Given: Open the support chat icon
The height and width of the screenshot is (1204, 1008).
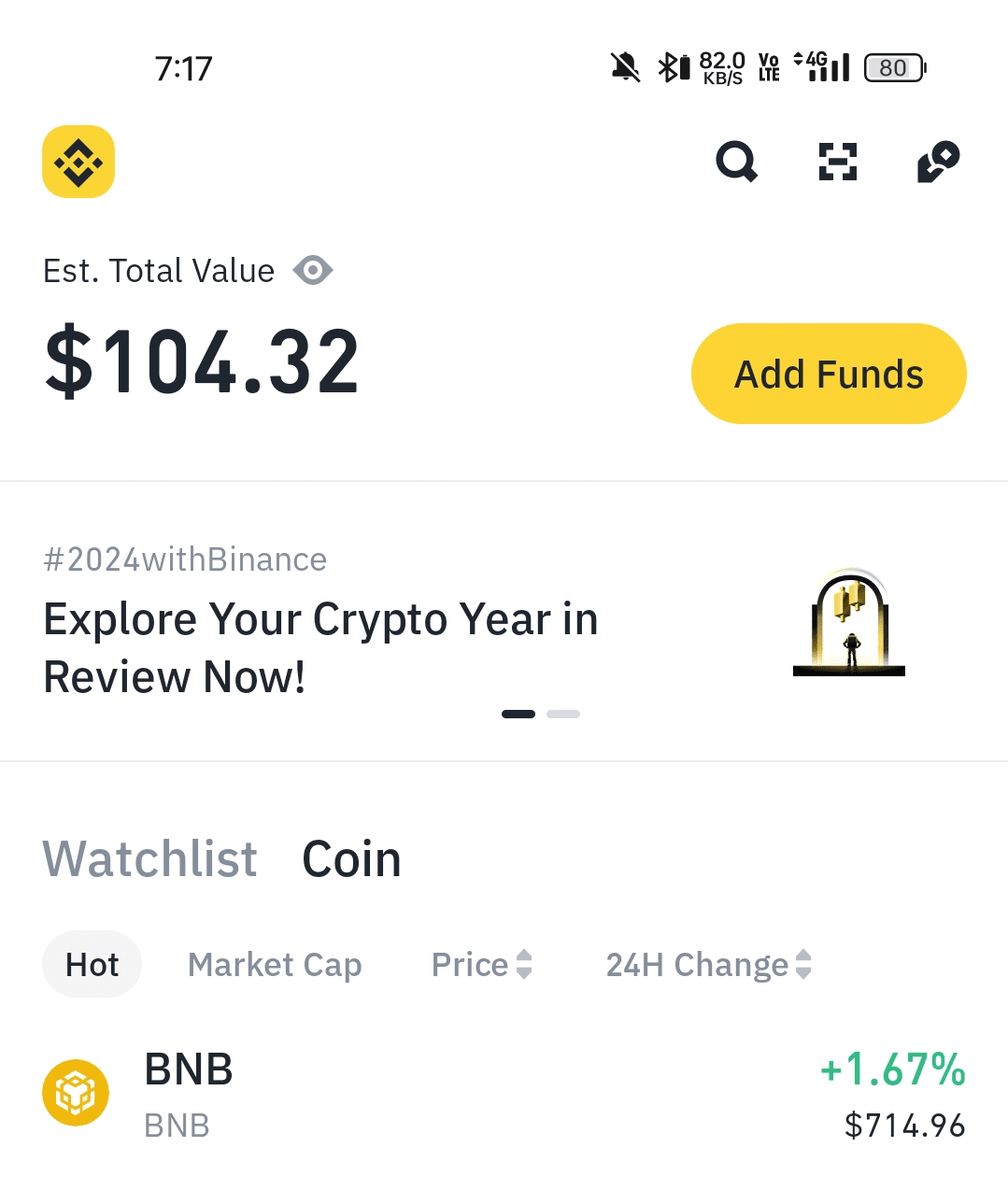Looking at the screenshot, I should pyautogui.click(x=938, y=162).
